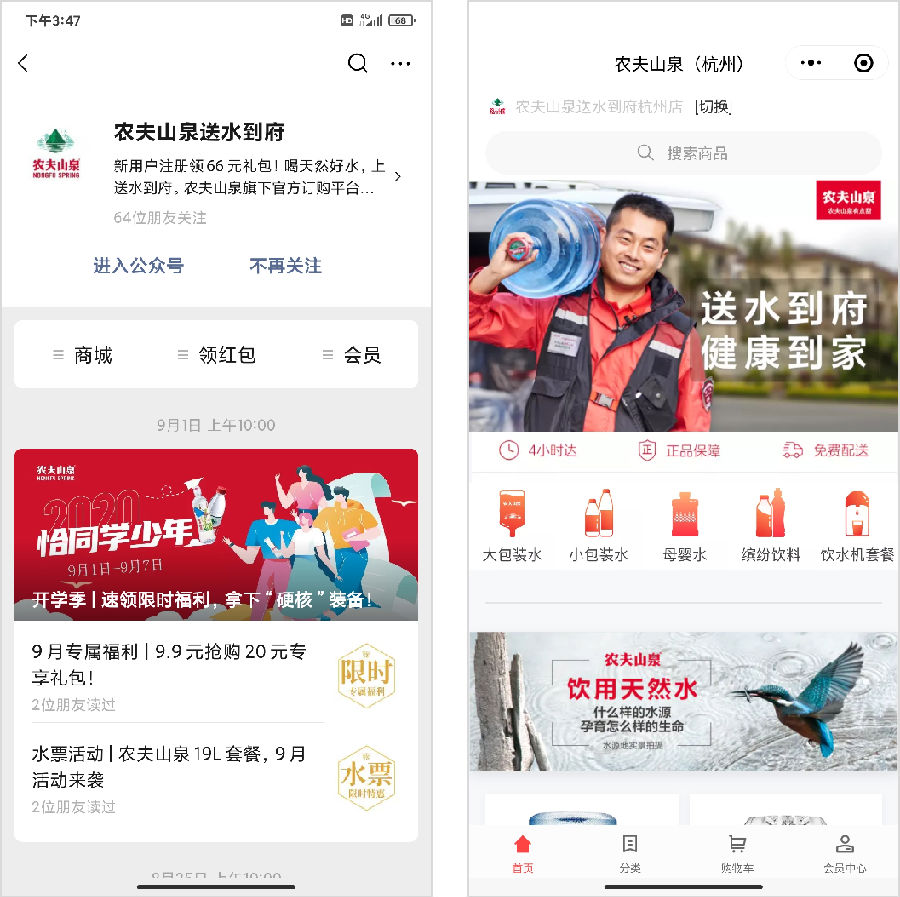Open the 会员 menu
The height and width of the screenshot is (897, 900).
pos(350,355)
